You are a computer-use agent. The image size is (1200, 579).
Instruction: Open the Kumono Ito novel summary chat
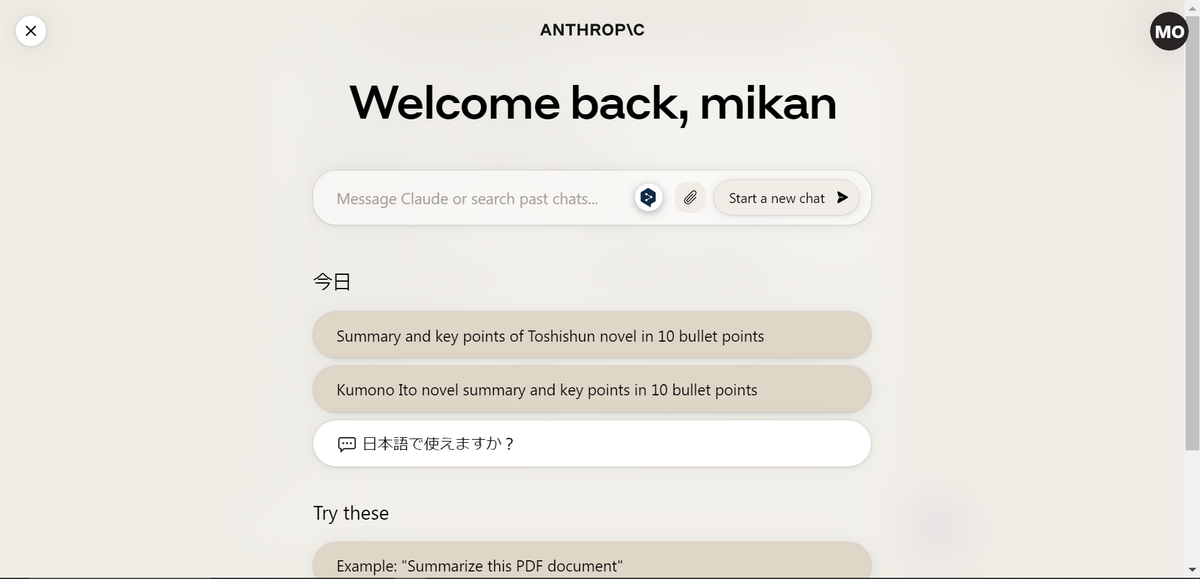591,390
